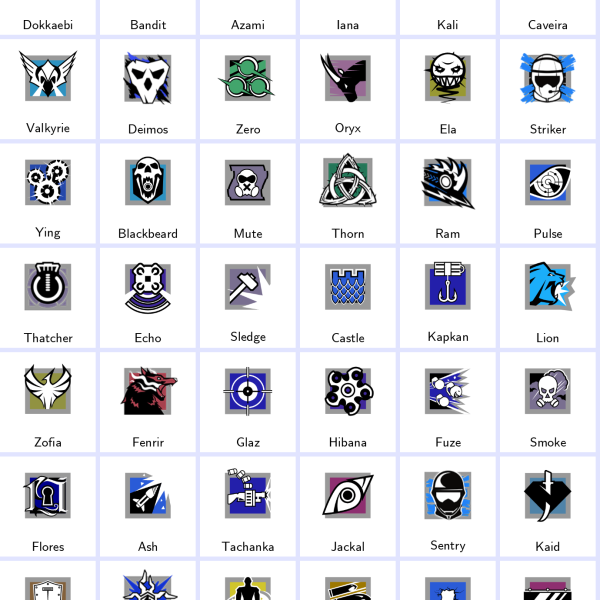This screenshot has height=600, width=600.
Task: Open the Lion operator tile
Action: coord(548,287)
